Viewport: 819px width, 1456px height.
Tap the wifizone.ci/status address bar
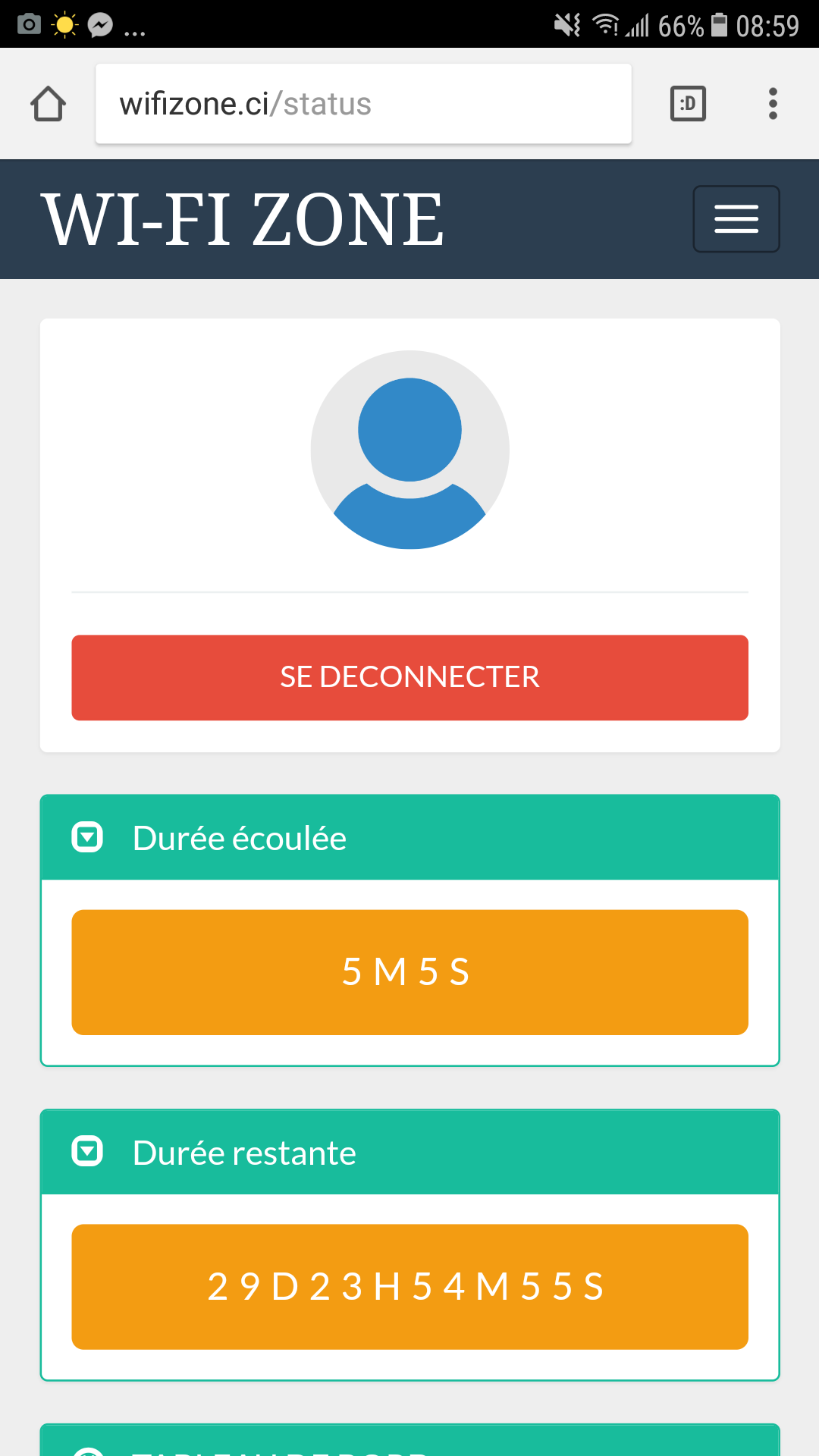363,104
